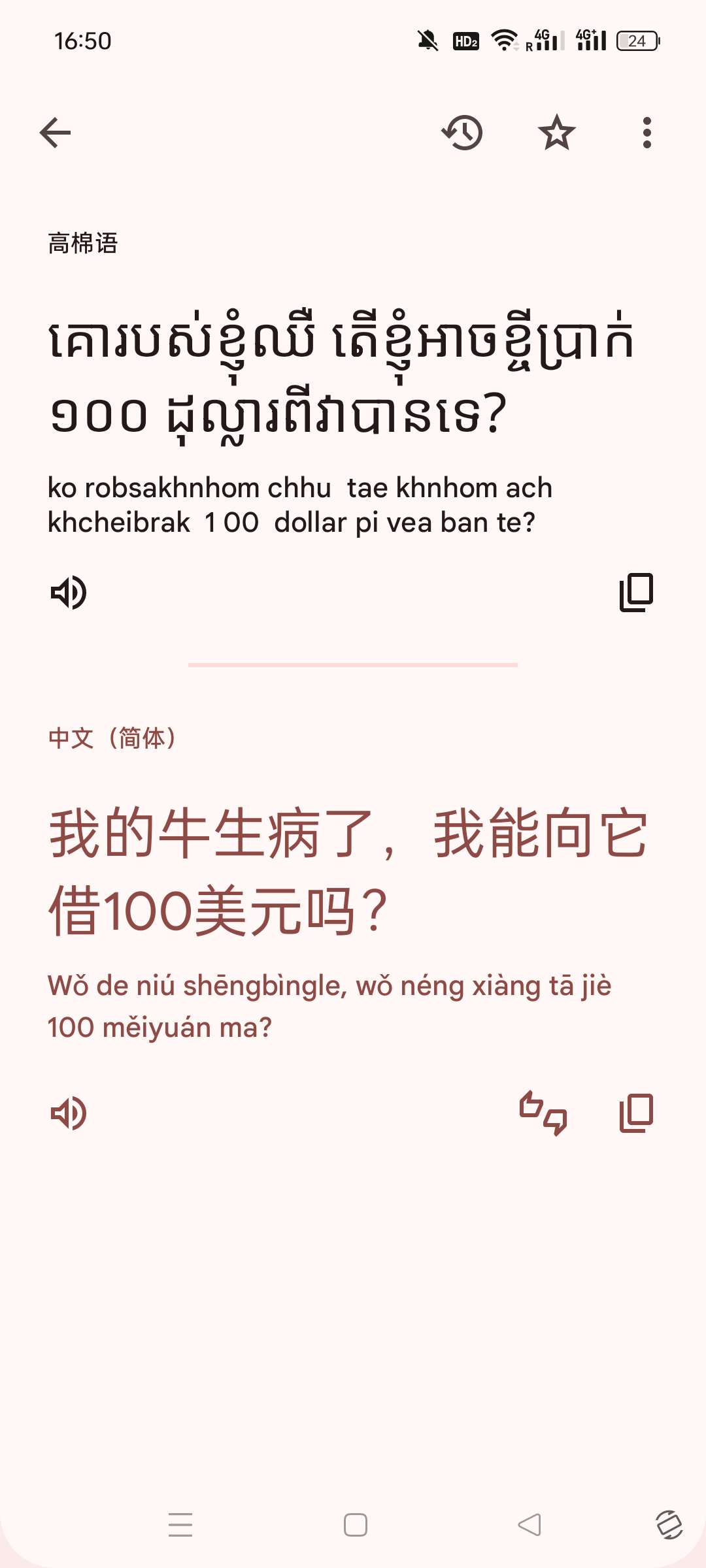Screen dimensions: 706x1568
Task: Open recent apps from navigation bar
Action: pyautogui.click(x=180, y=1525)
